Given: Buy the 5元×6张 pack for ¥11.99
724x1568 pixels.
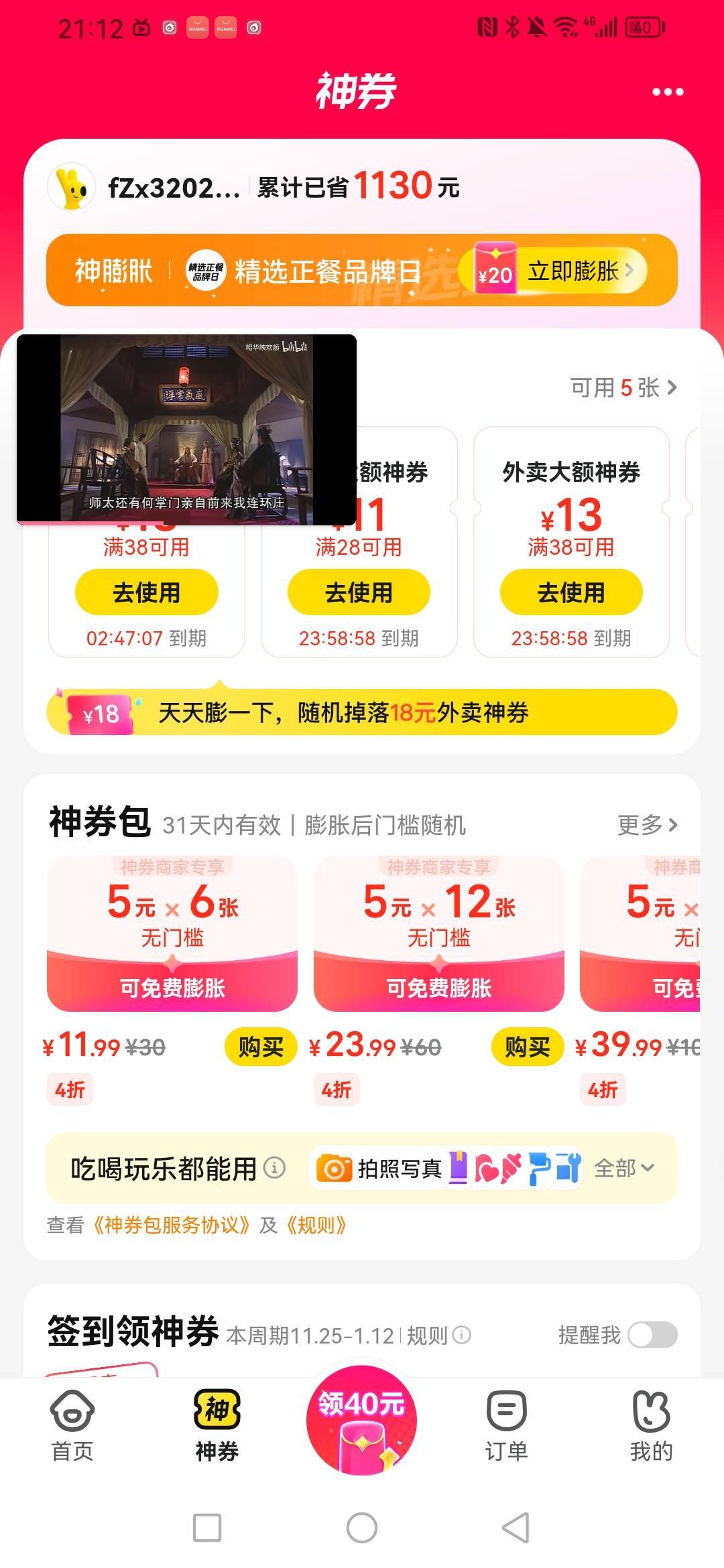Looking at the screenshot, I should tap(260, 1047).
